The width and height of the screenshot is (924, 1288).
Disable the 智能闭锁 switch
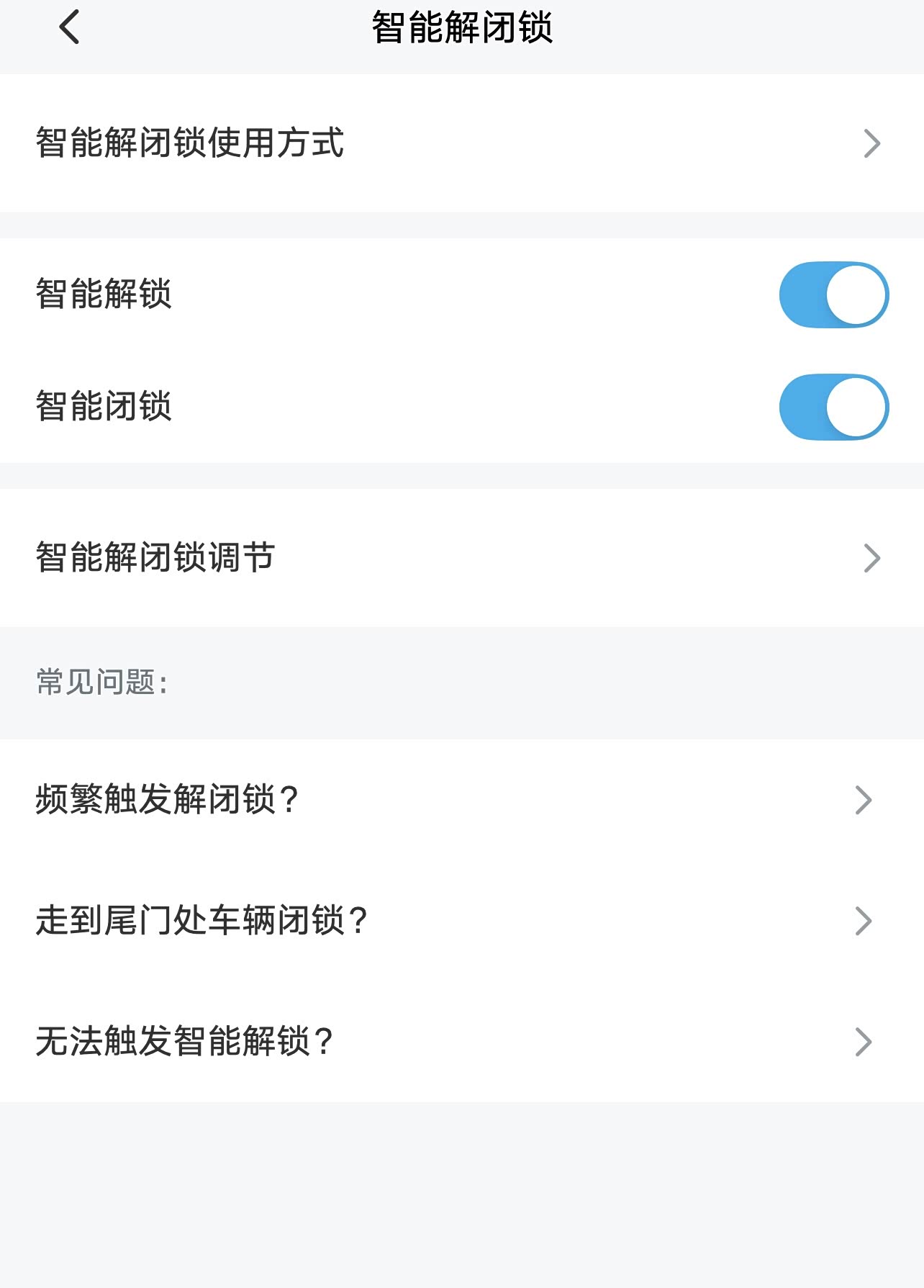tap(833, 407)
